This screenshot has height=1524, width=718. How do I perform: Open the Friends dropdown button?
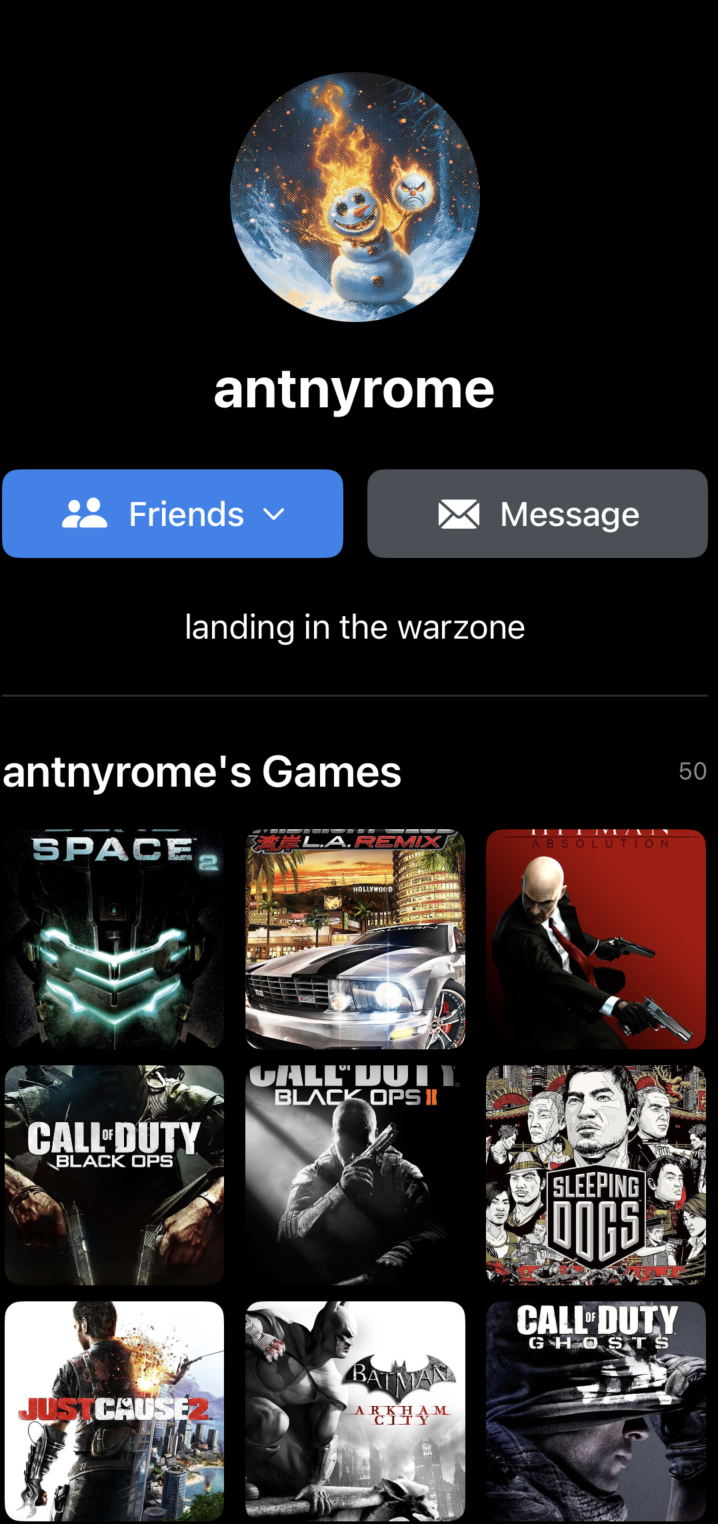(172, 514)
